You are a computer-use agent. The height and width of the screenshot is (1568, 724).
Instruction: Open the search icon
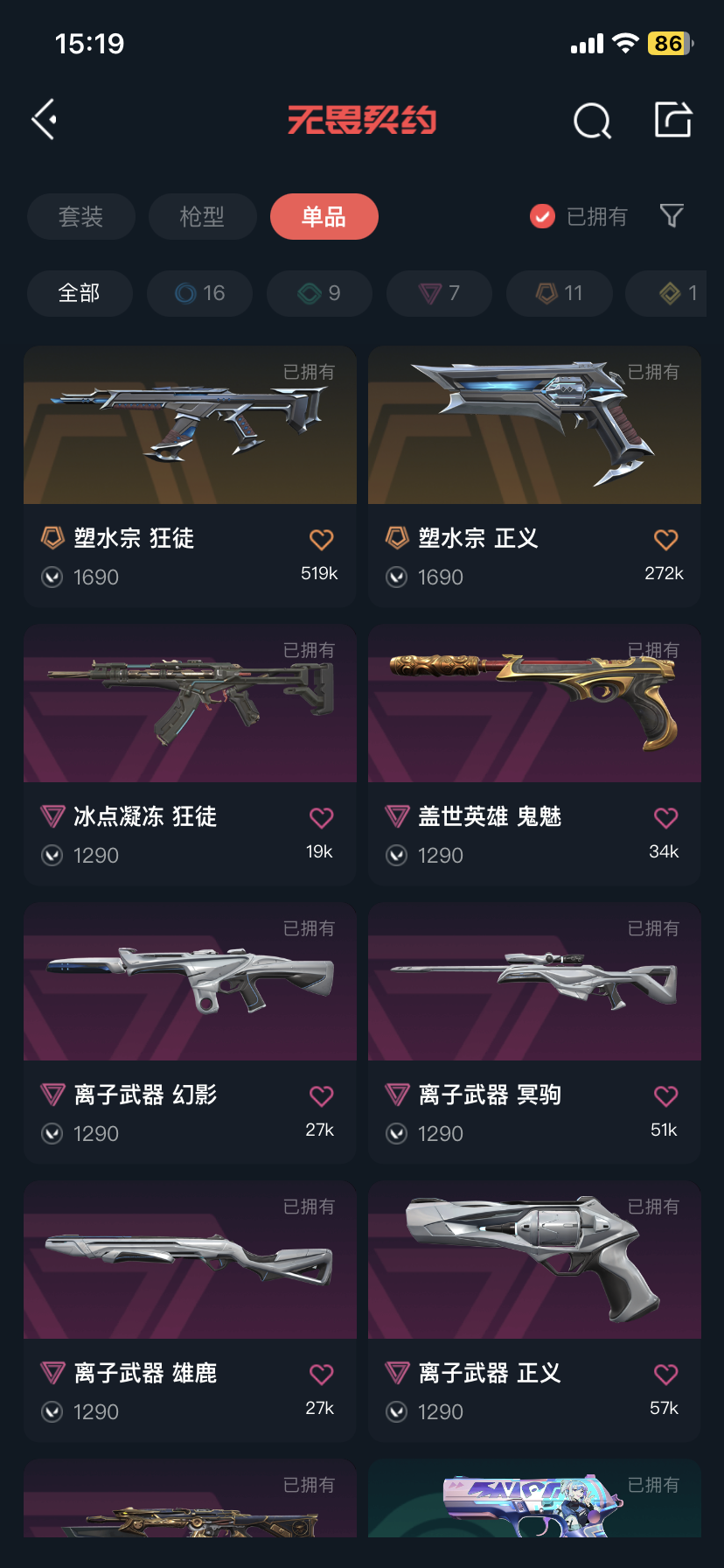592,121
